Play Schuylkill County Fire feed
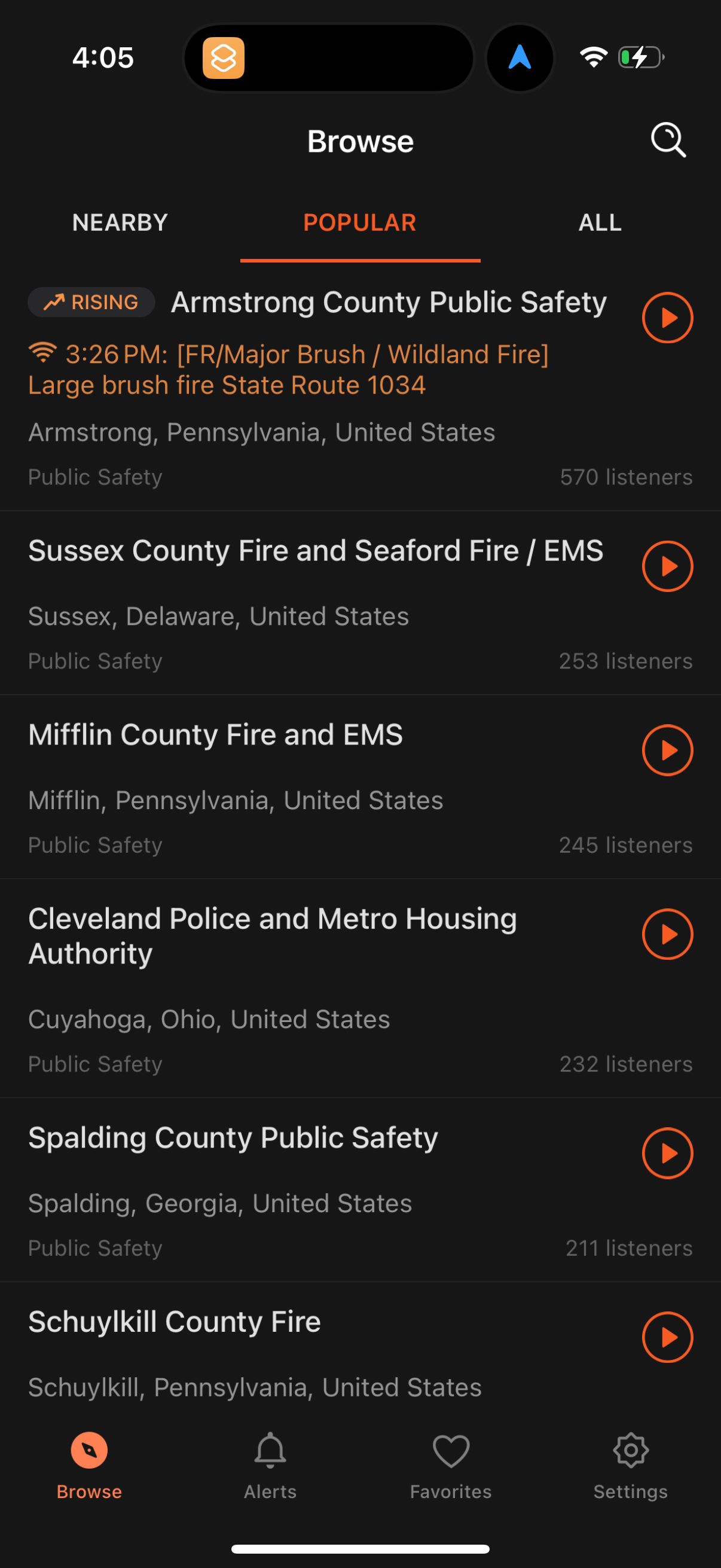Image resolution: width=721 pixels, height=1568 pixels. click(x=667, y=1337)
